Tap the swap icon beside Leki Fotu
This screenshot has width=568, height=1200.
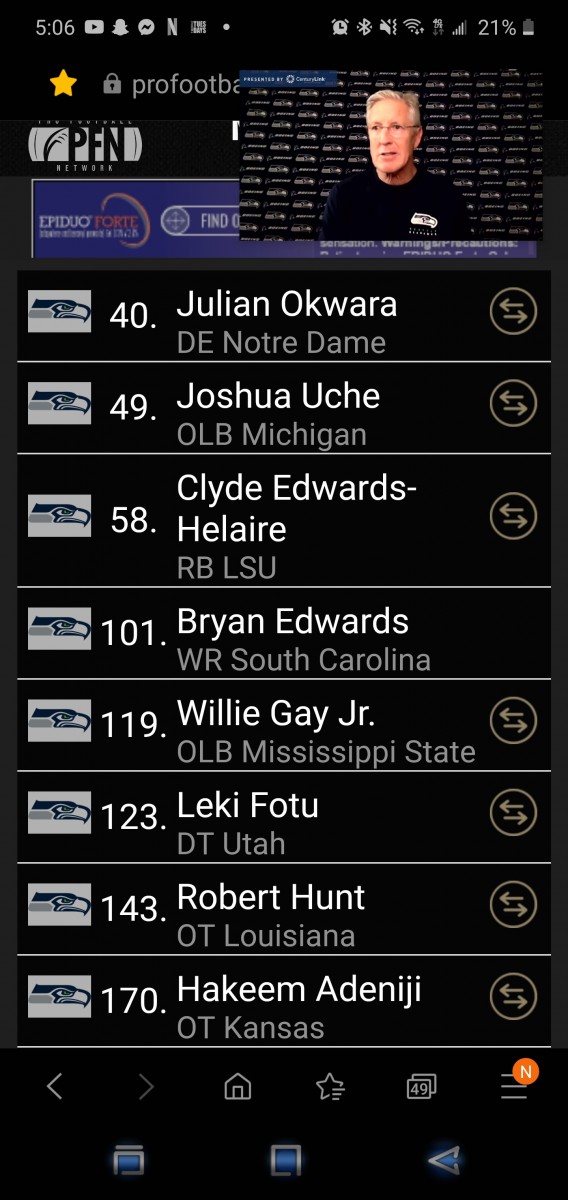[x=513, y=813]
